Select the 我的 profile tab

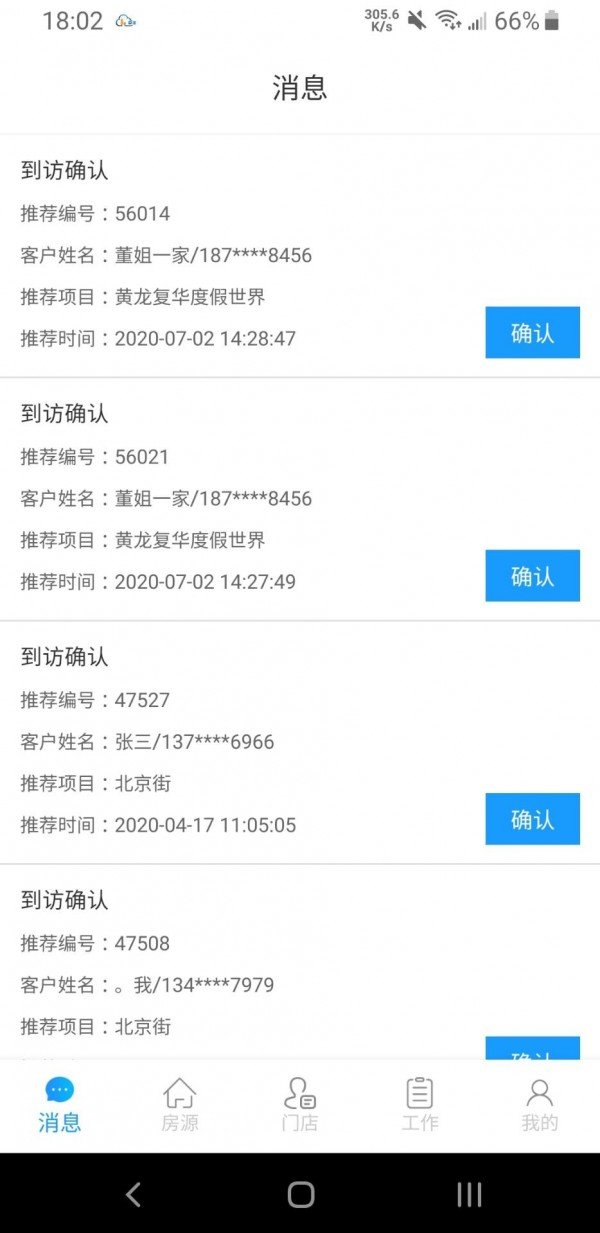[x=539, y=1104]
